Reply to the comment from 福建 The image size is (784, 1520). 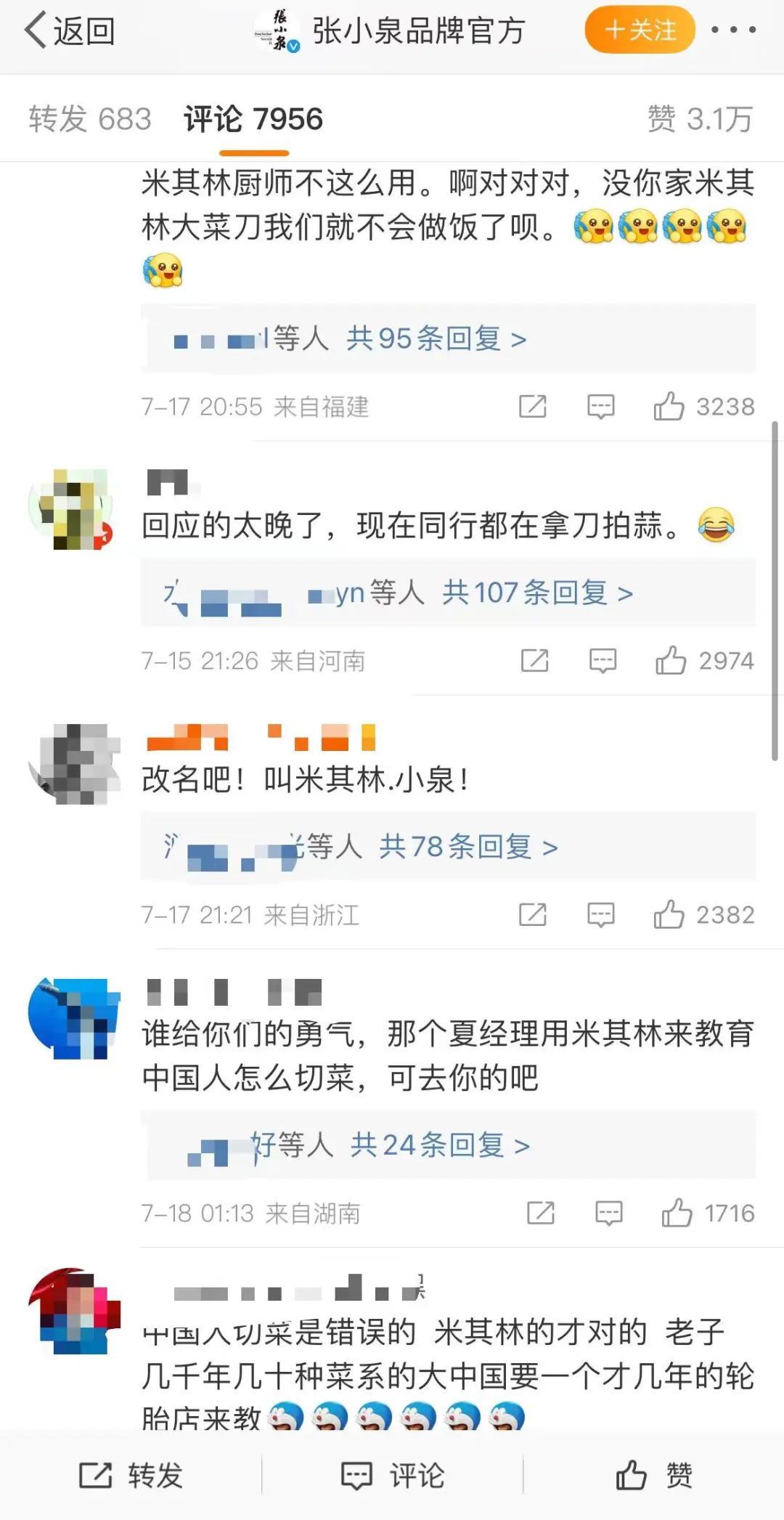point(600,407)
